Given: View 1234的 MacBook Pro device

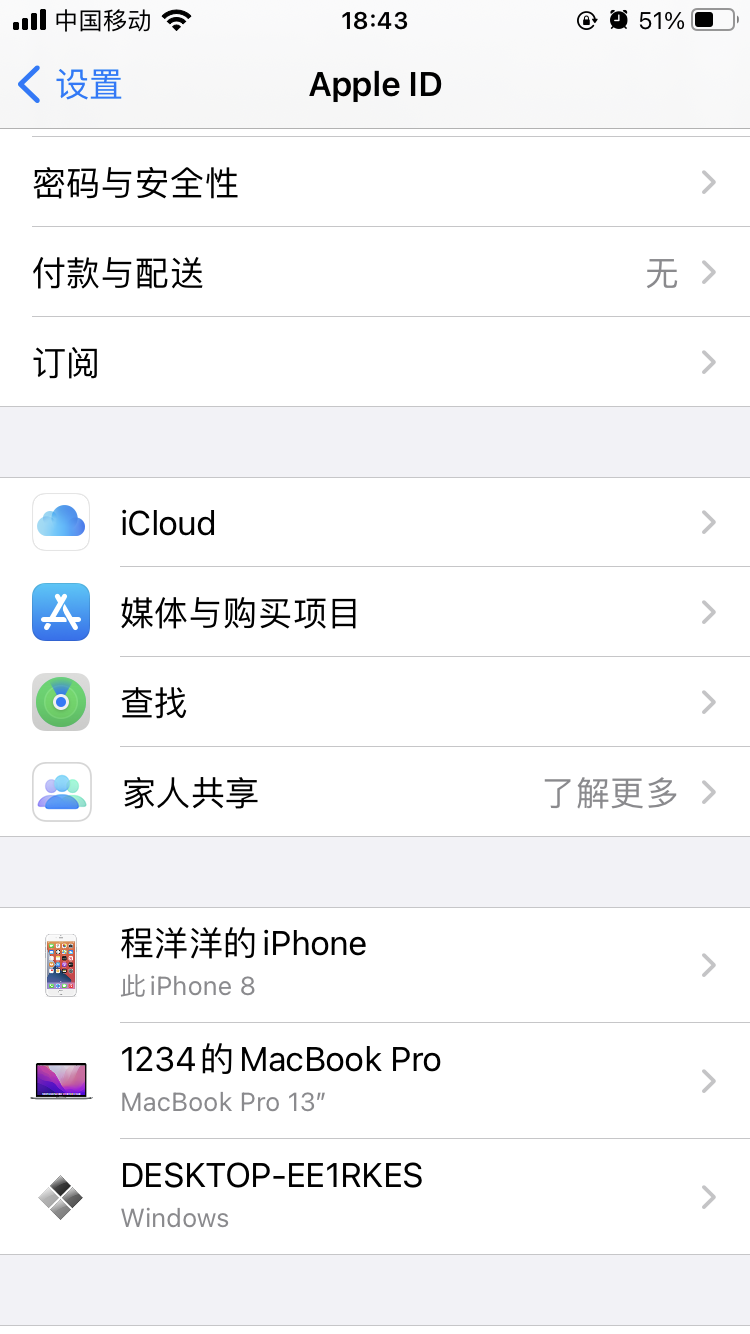Looking at the screenshot, I should (375, 1080).
